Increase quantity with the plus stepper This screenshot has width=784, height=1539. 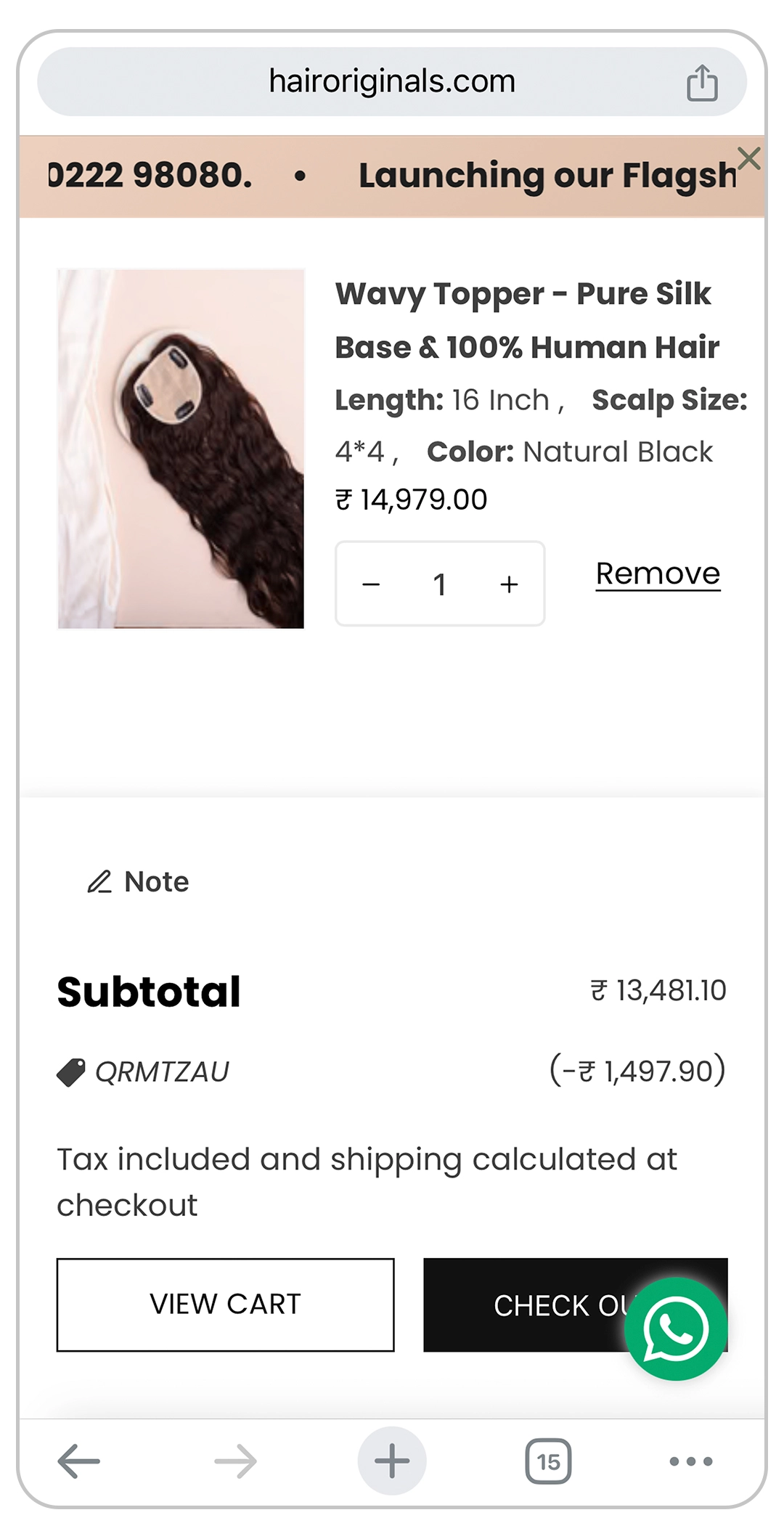tap(507, 584)
